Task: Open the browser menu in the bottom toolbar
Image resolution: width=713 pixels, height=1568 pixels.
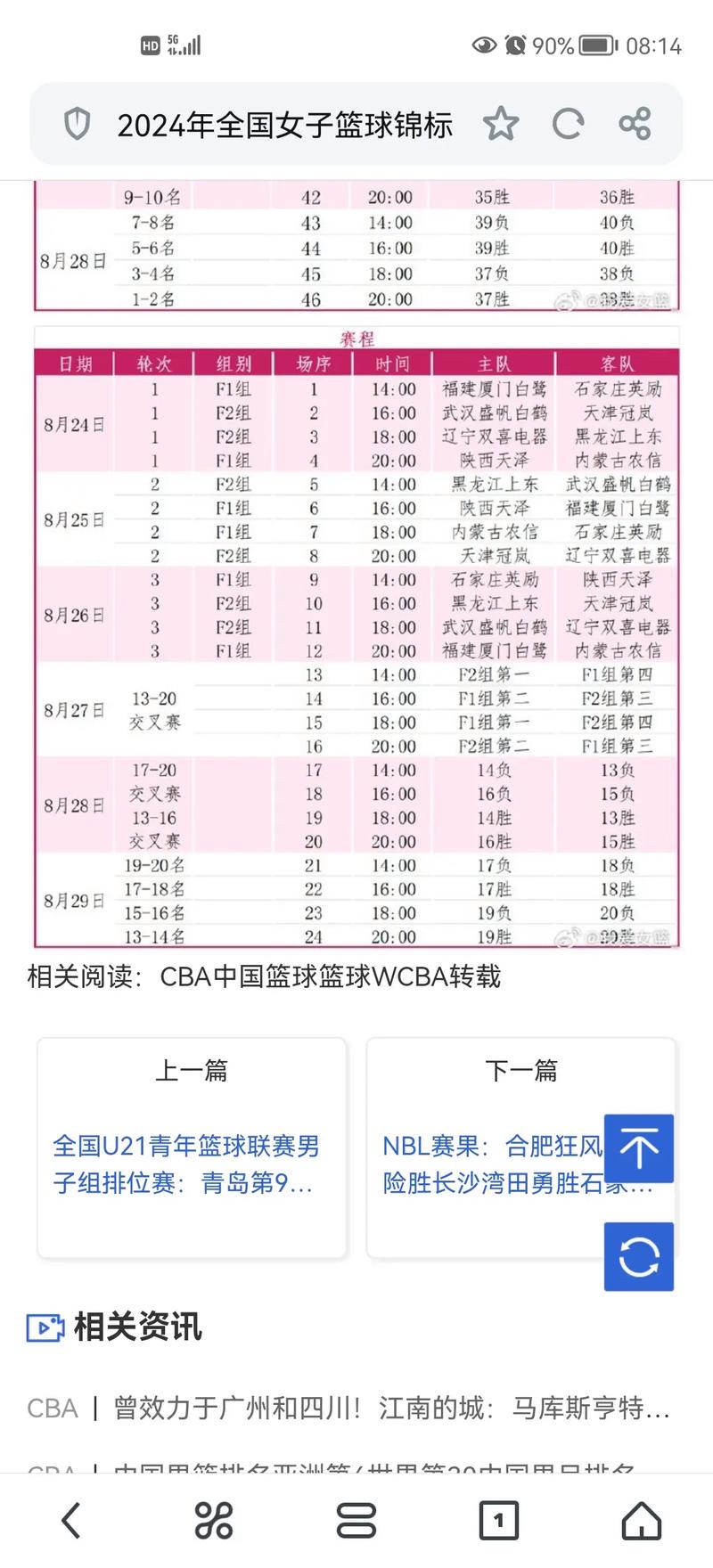Action: 214,1520
